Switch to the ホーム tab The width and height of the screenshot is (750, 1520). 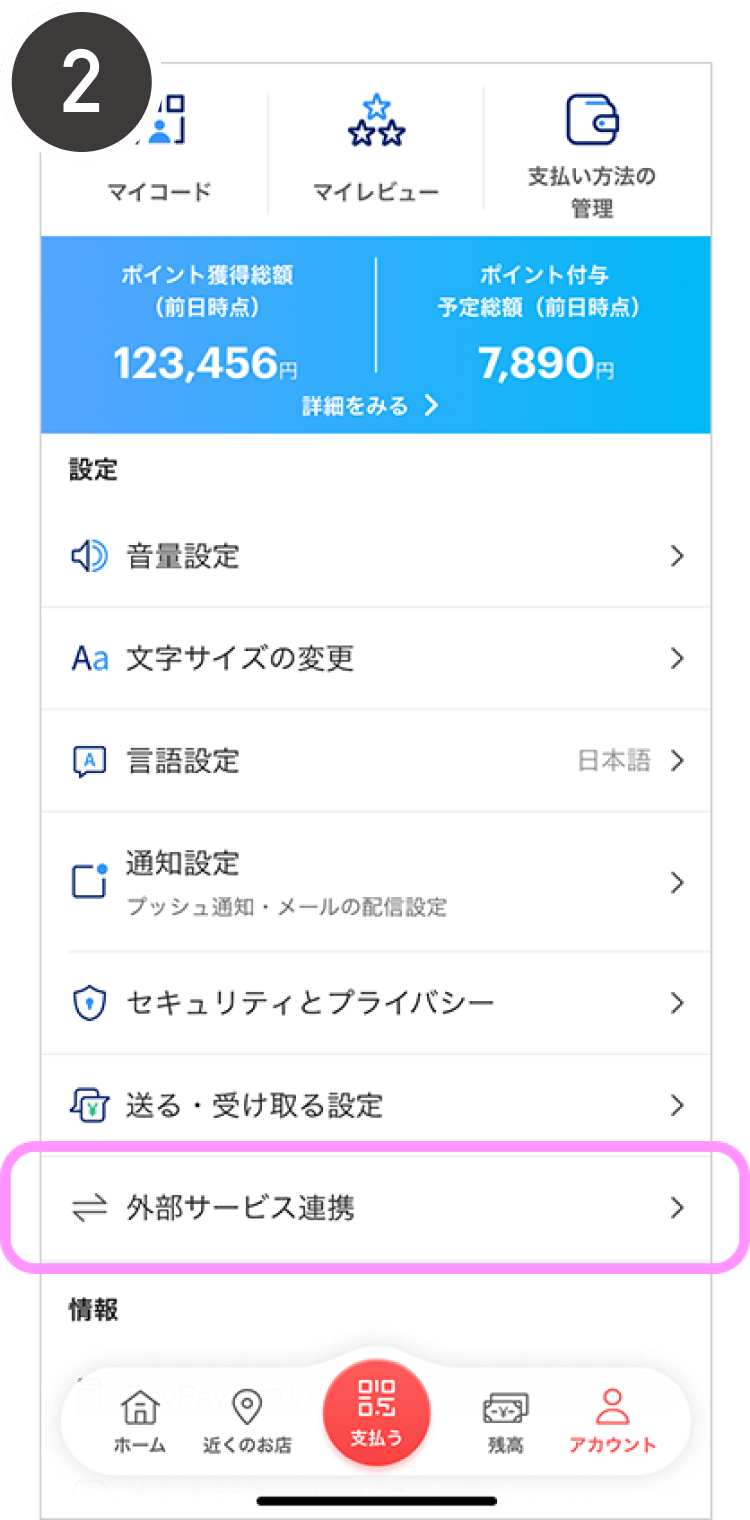click(x=140, y=1422)
